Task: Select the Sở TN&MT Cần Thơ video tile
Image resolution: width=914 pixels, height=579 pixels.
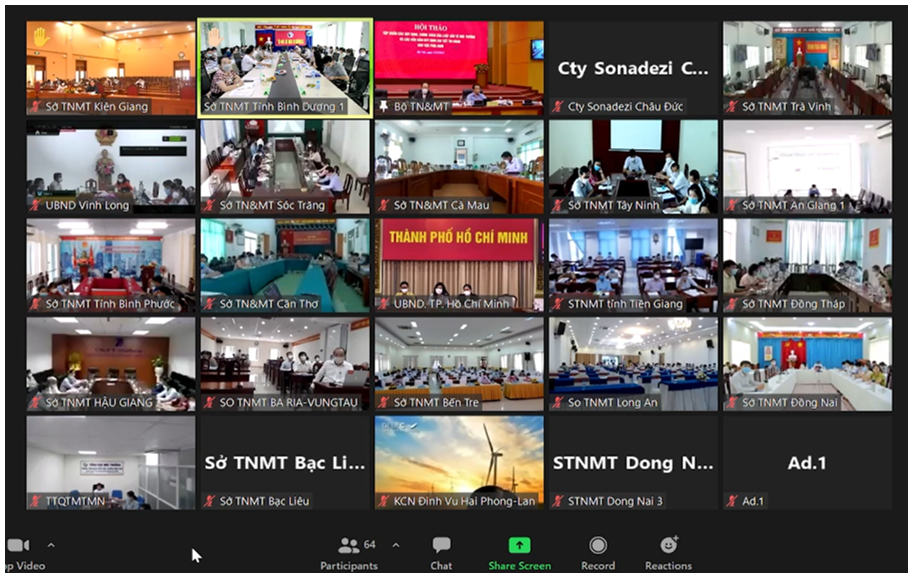Action: click(x=285, y=264)
